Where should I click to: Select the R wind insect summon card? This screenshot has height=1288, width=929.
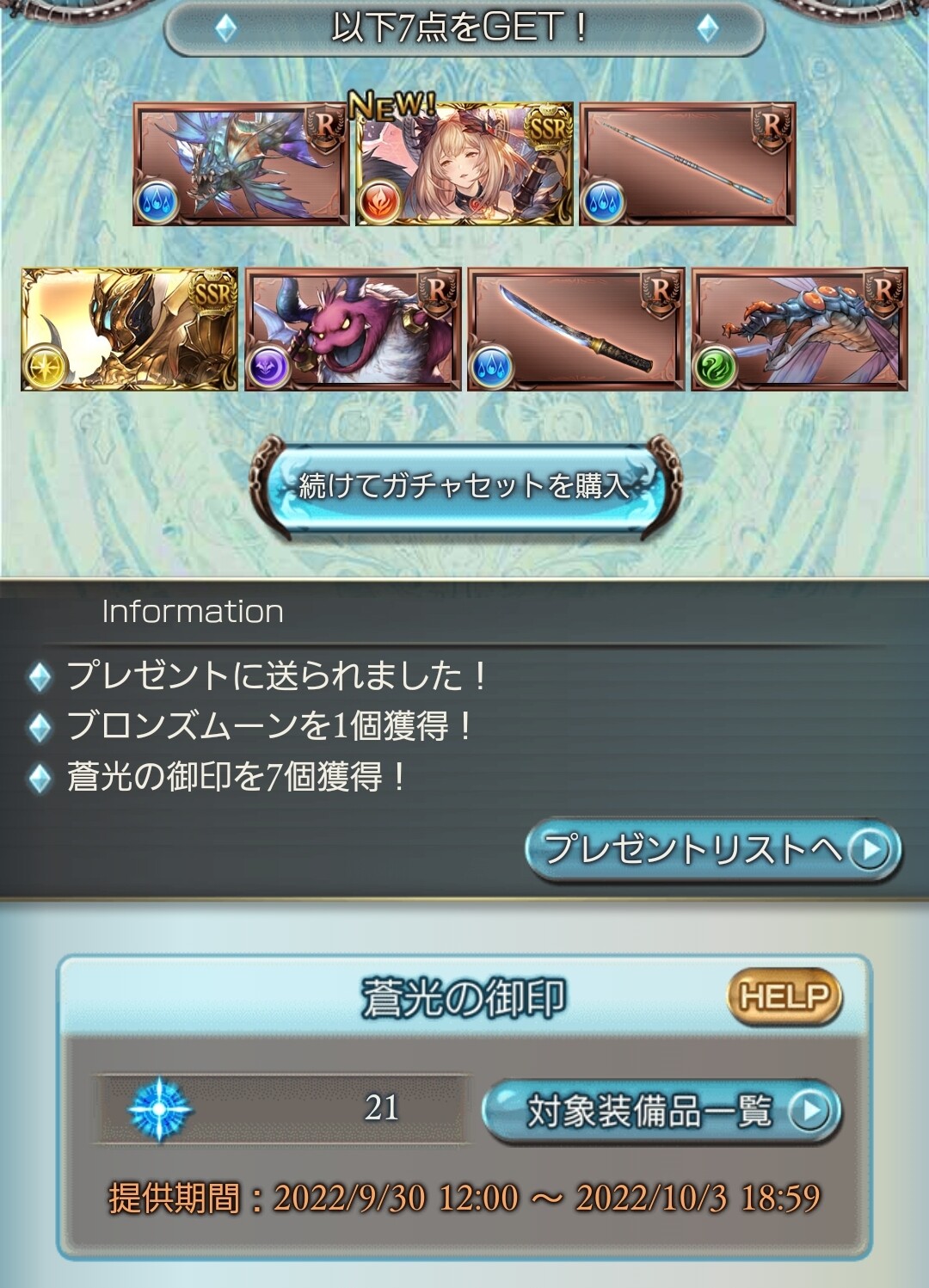pyautogui.click(x=799, y=330)
